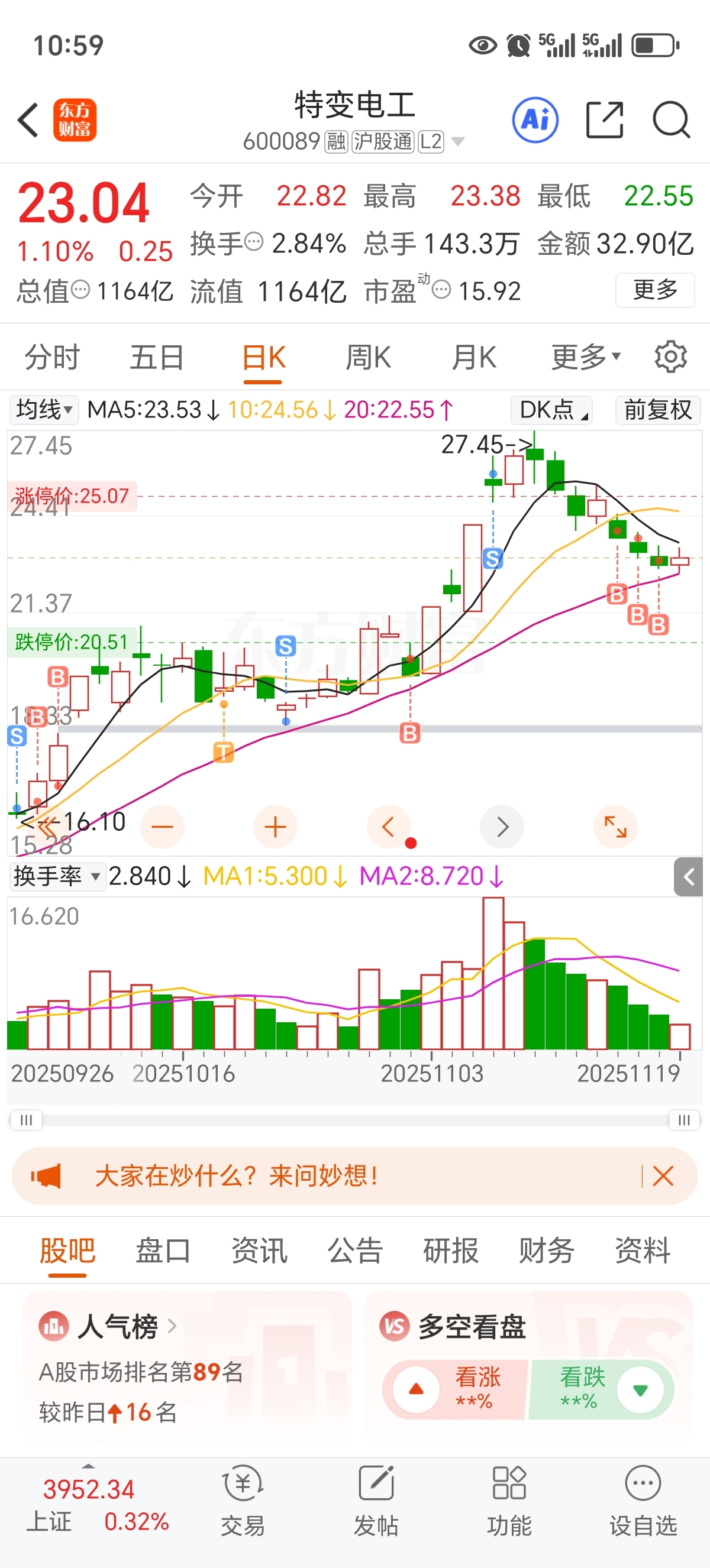Image resolution: width=710 pixels, height=1568 pixels.
Task: Go back to the previous page
Action: 28,119
